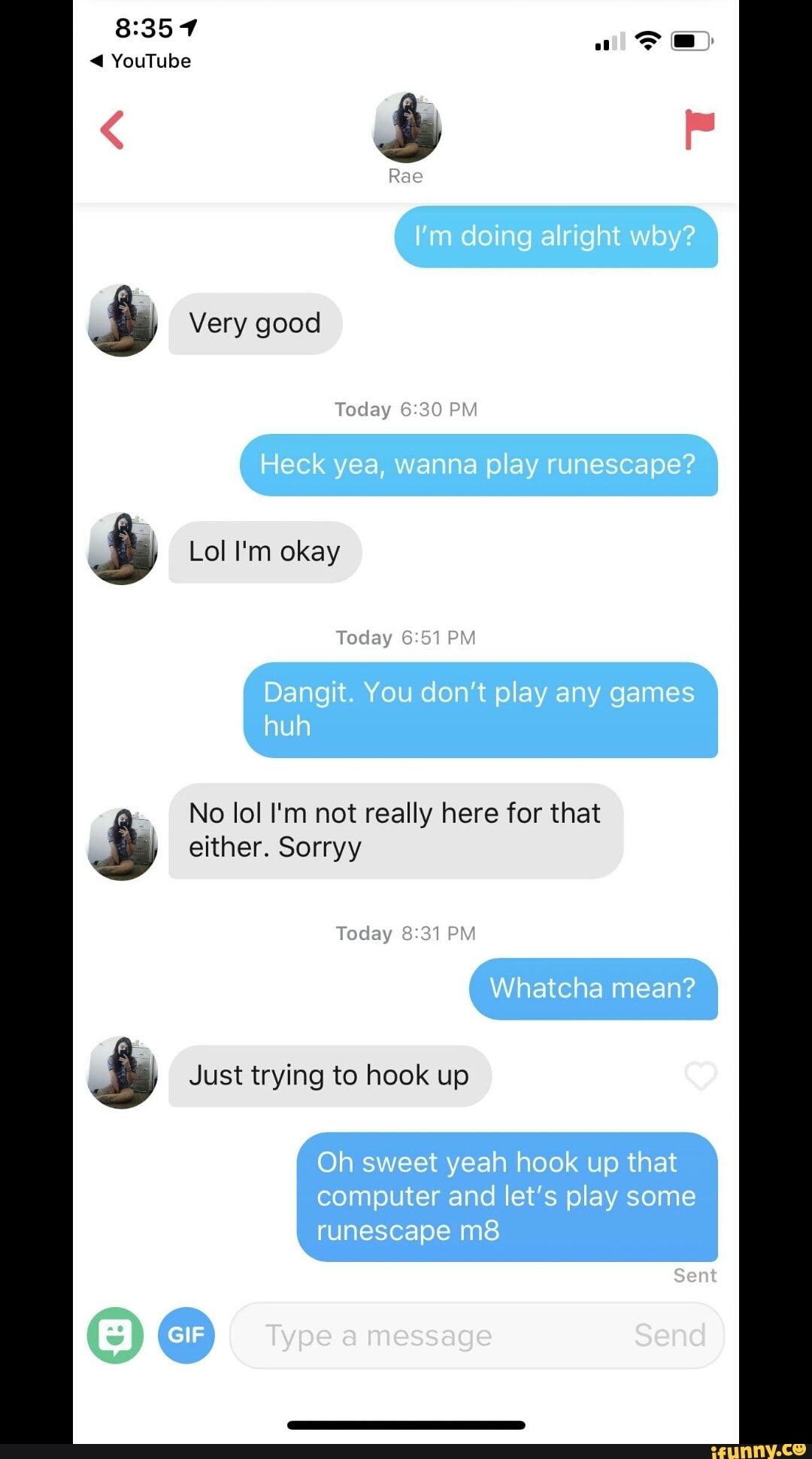Report Rae with the flag icon
Screen dimensions: 812x1459
(698, 129)
